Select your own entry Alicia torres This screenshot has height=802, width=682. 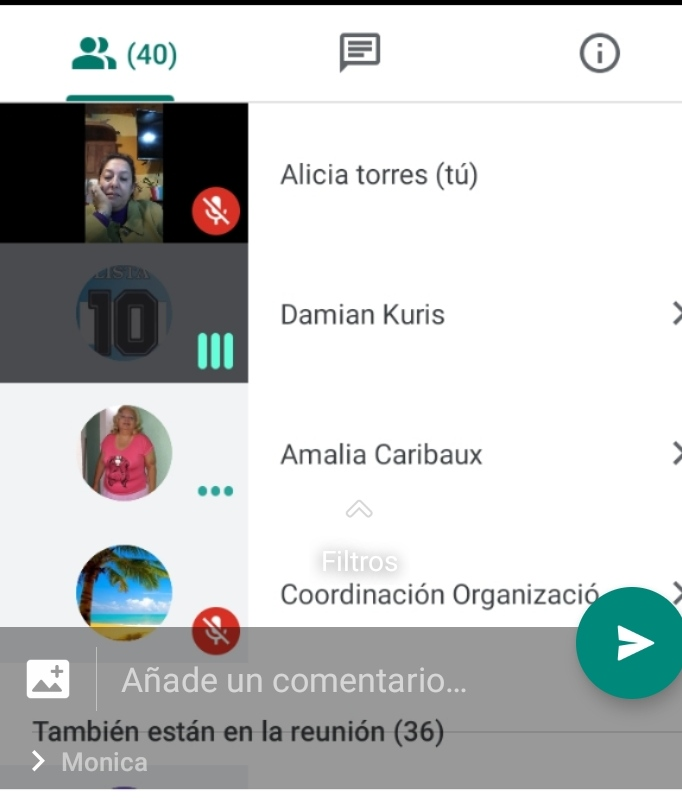[378, 176]
